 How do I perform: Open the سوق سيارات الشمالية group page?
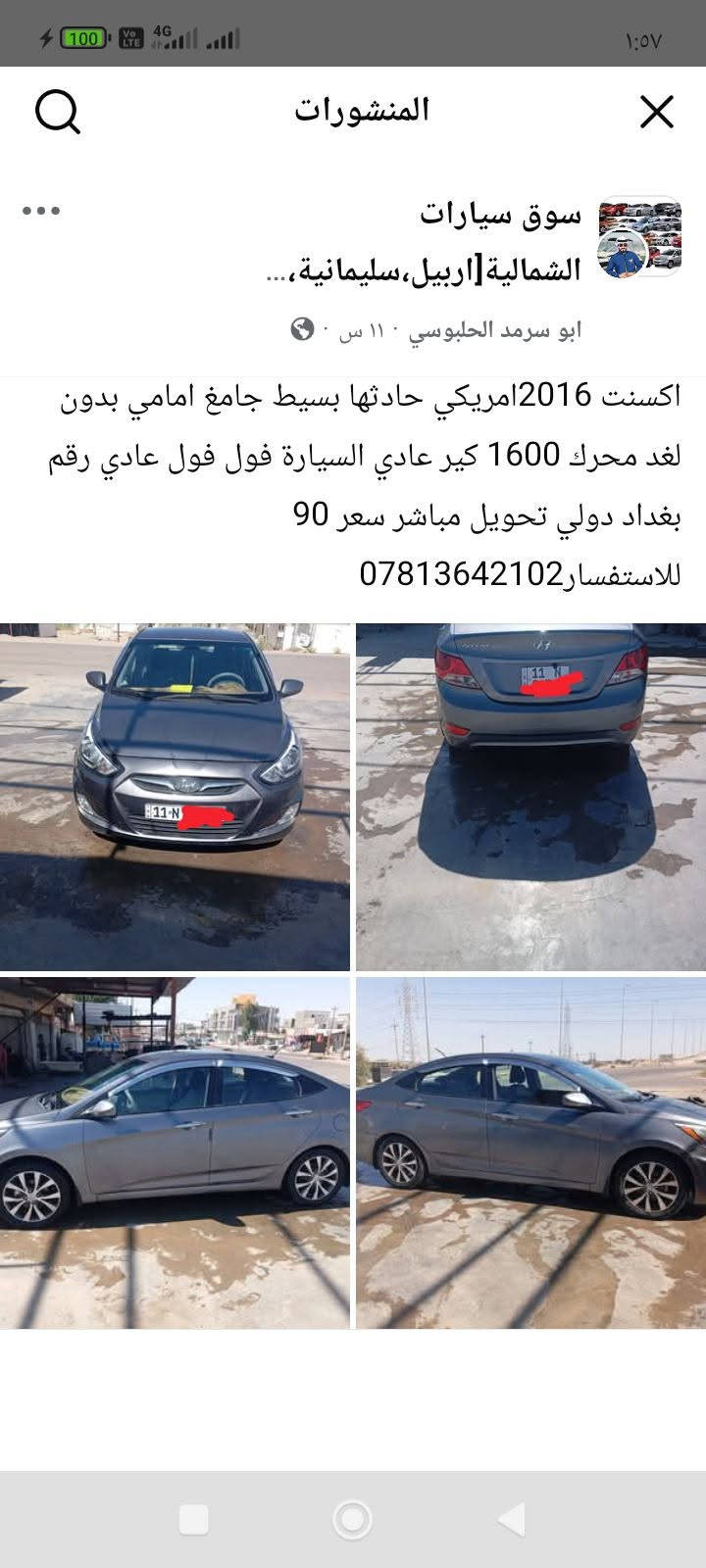425,241
